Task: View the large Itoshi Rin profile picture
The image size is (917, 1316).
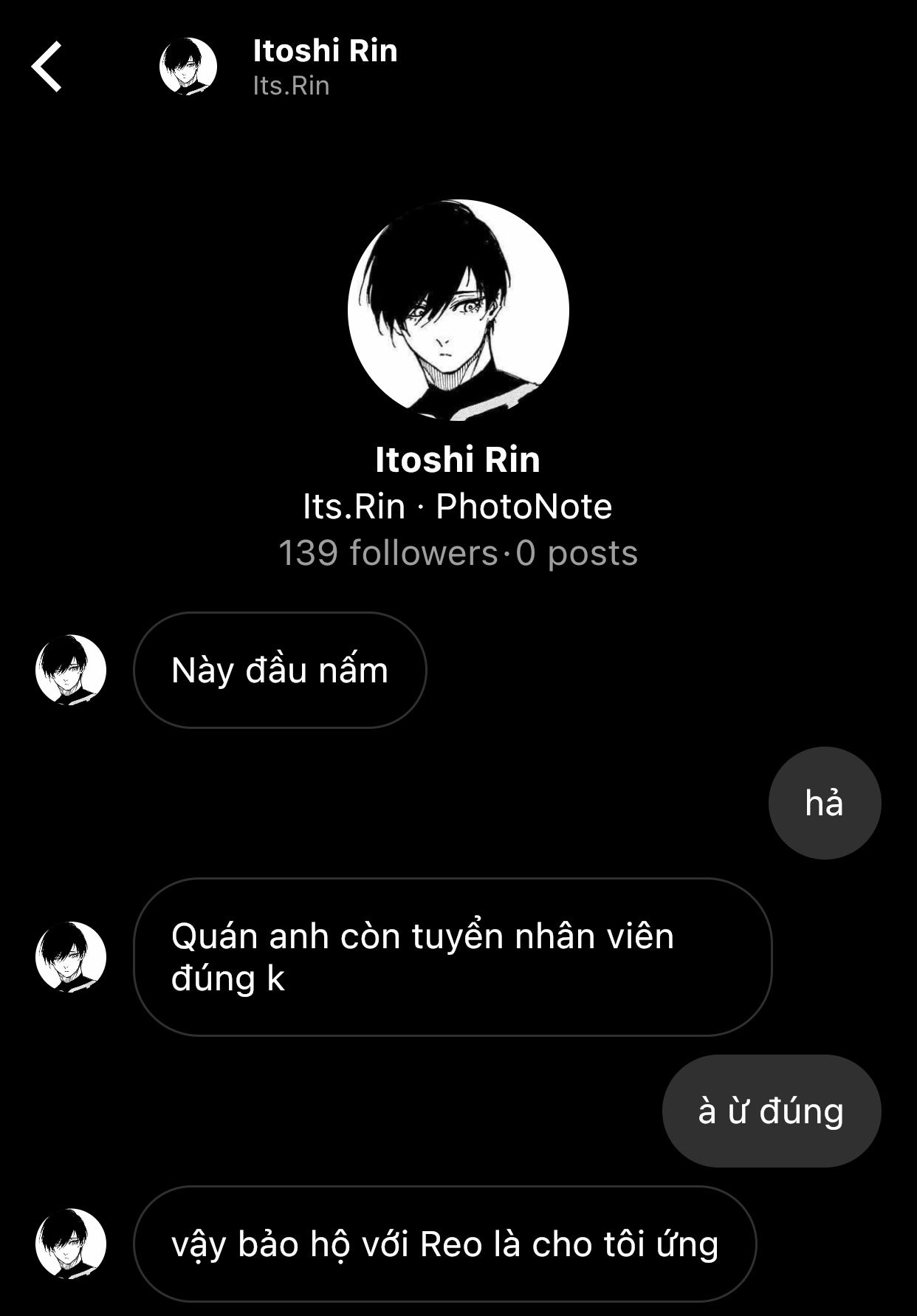Action: (458, 310)
